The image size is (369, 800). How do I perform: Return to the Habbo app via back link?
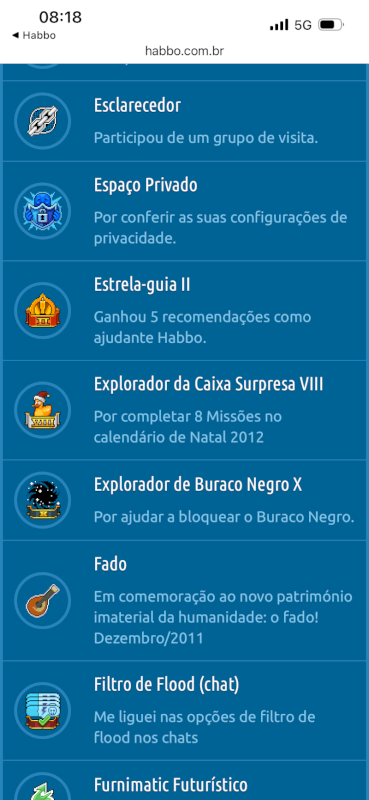click(x=34, y=35)
